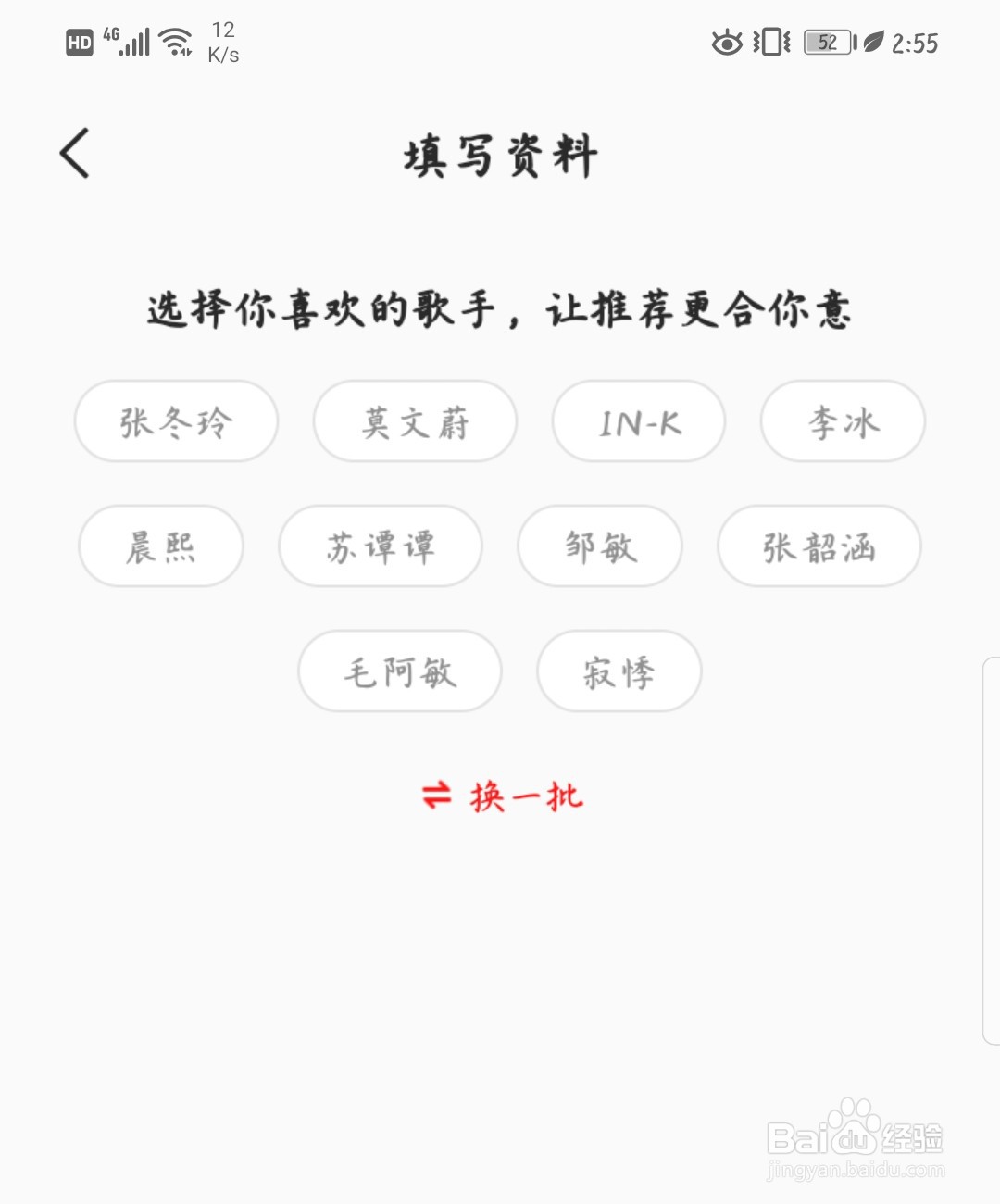Select singer 邹敏
The width and height of the screenshot is (1000, 1204).
click(600, 546)
